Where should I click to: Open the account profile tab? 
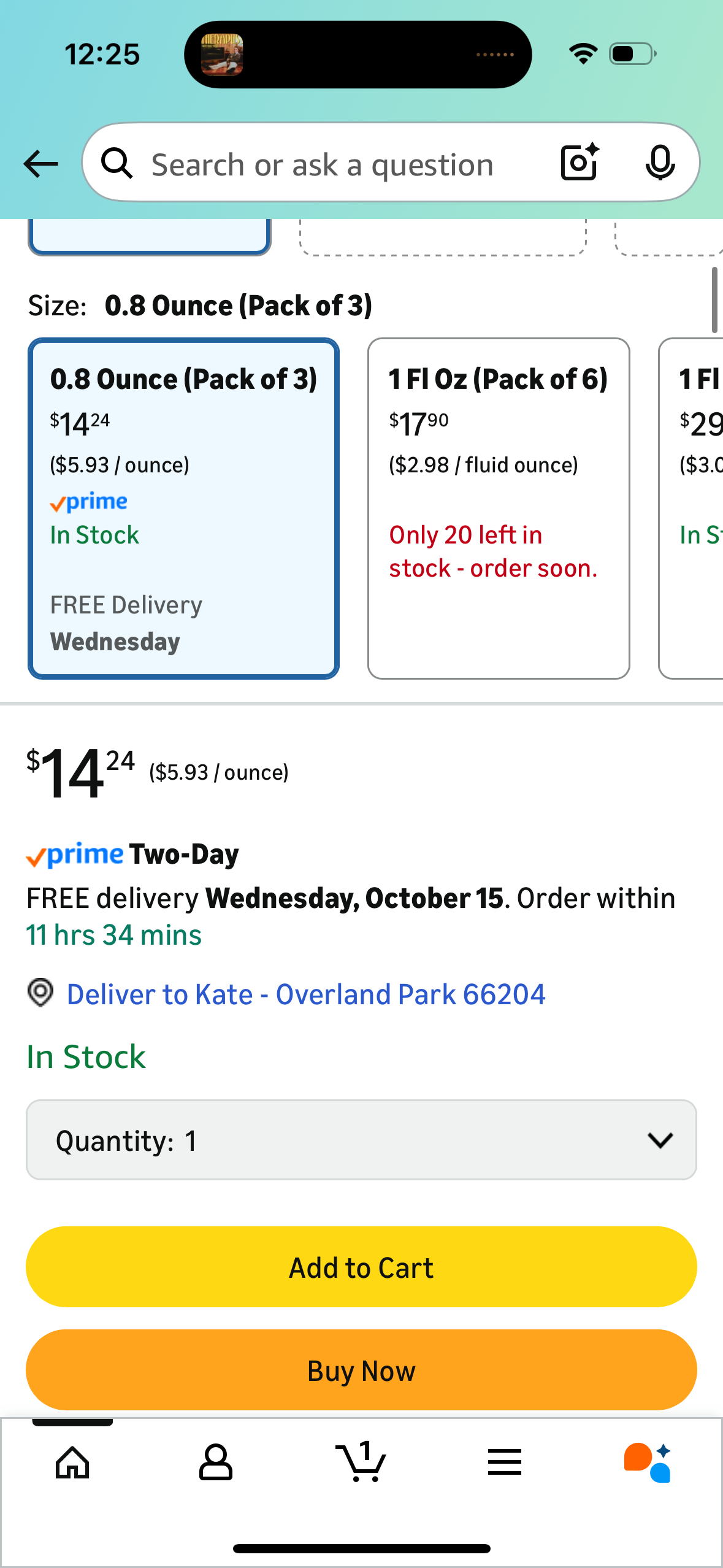point(216,1462)
